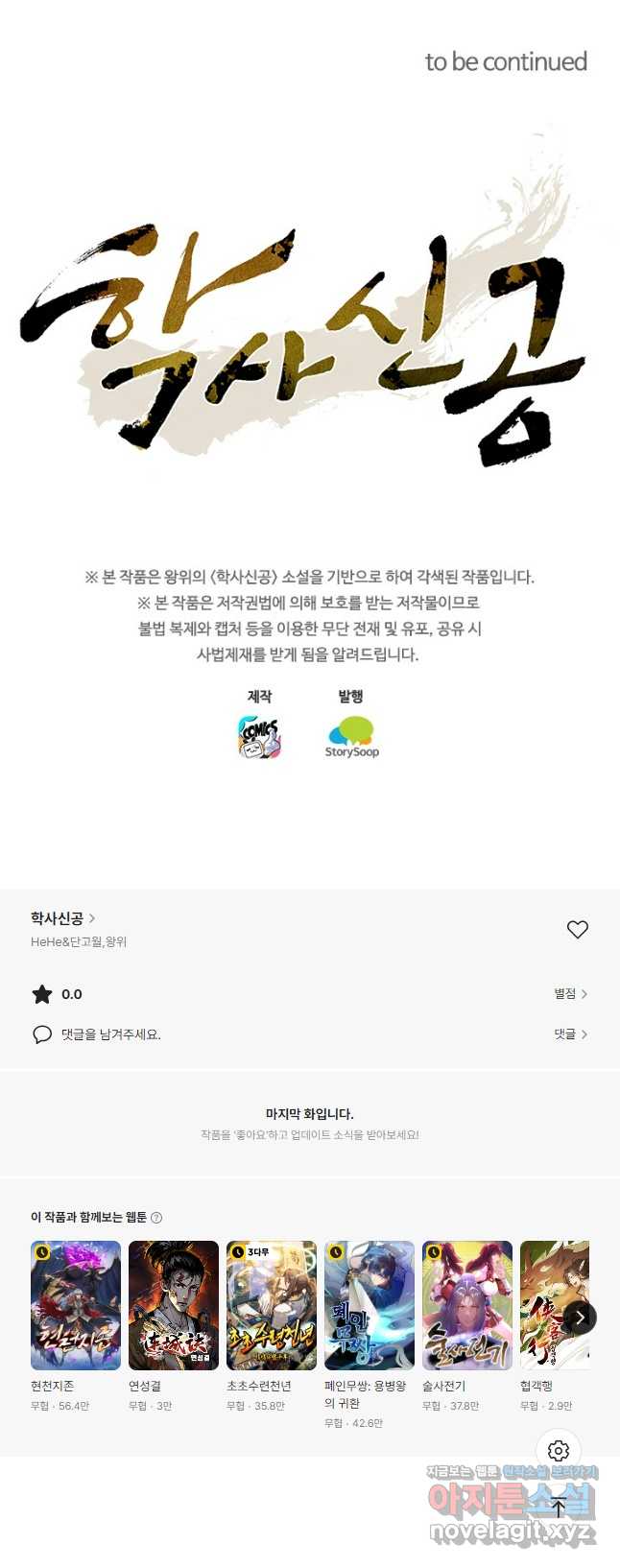Jump back to top with arrow button
The image size is (620, 1568).
pos(559,1507)
